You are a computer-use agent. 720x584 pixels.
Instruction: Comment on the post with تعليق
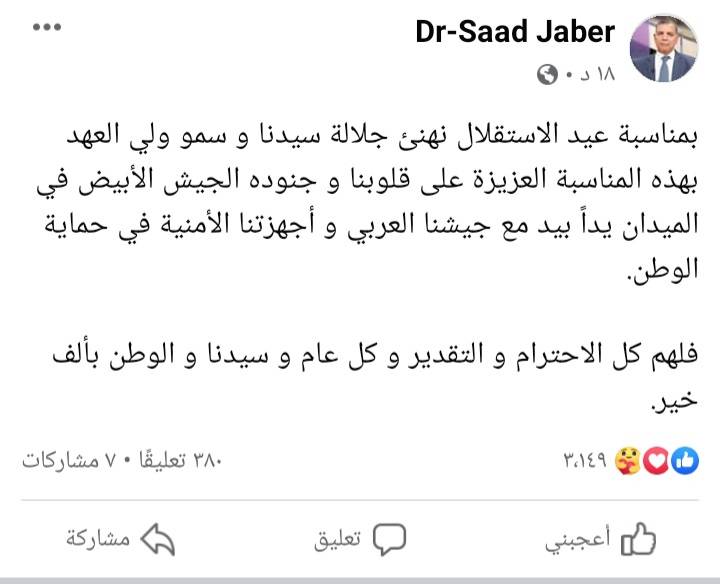pos(359,539)
